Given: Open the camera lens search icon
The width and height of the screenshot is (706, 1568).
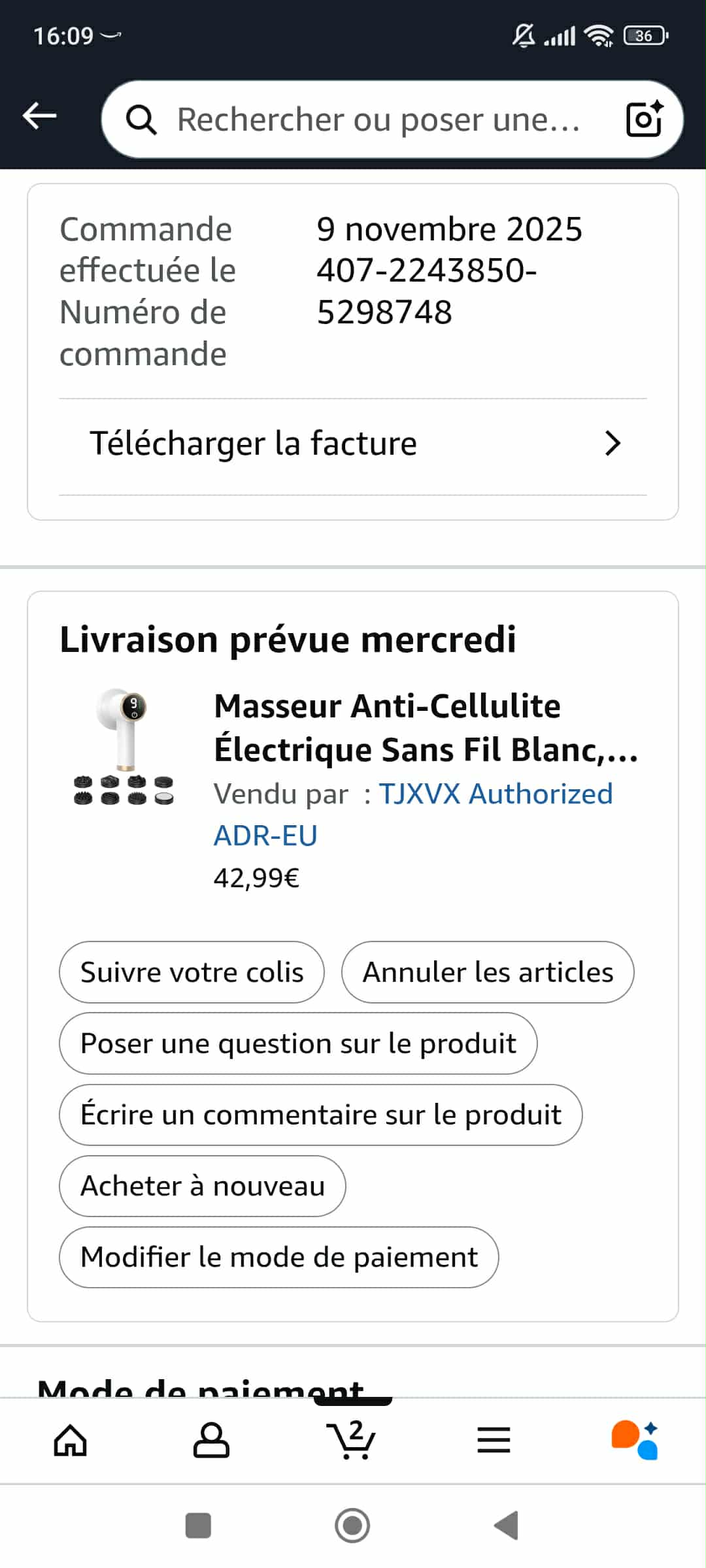Looking at the screenshot, I should tap(644, 120).
